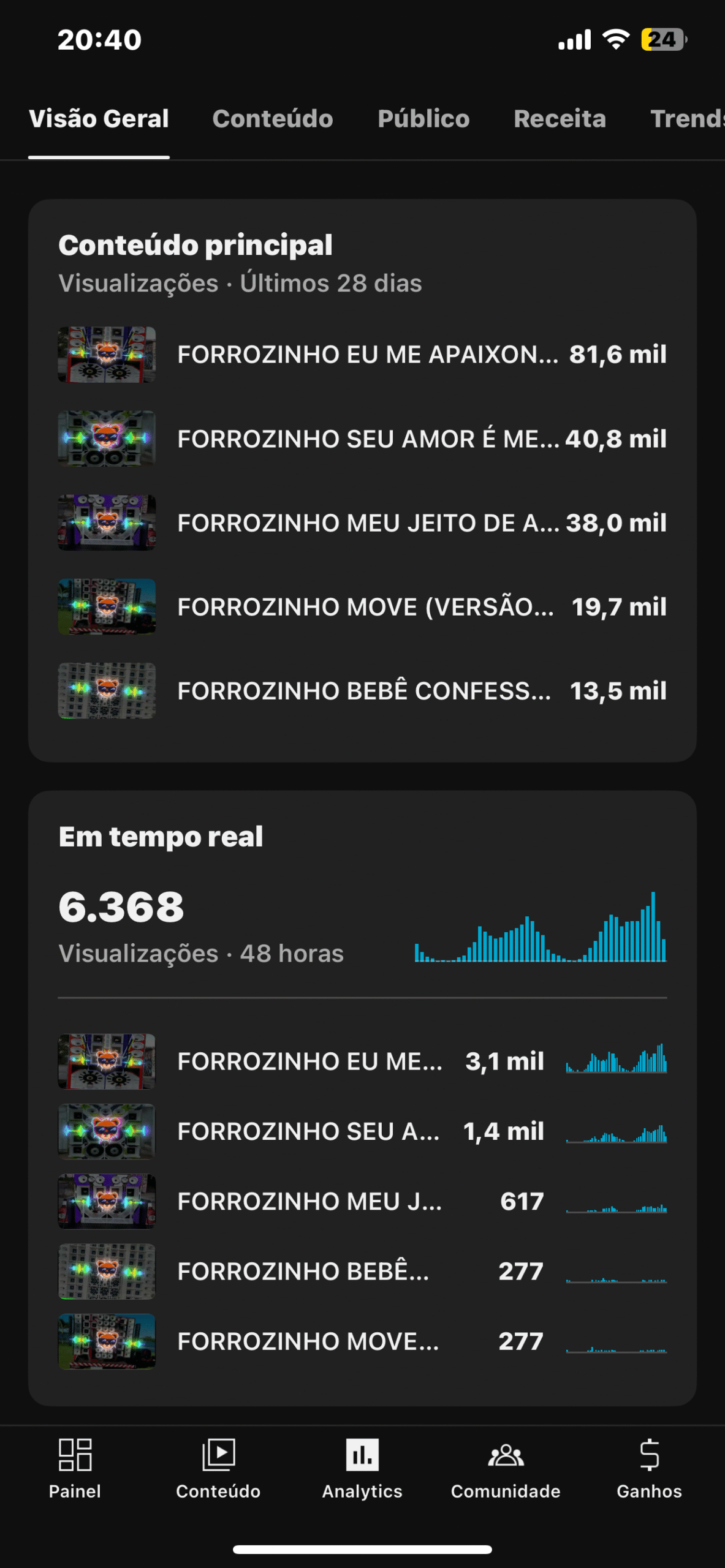Select the Receita tab

(560, 119)
